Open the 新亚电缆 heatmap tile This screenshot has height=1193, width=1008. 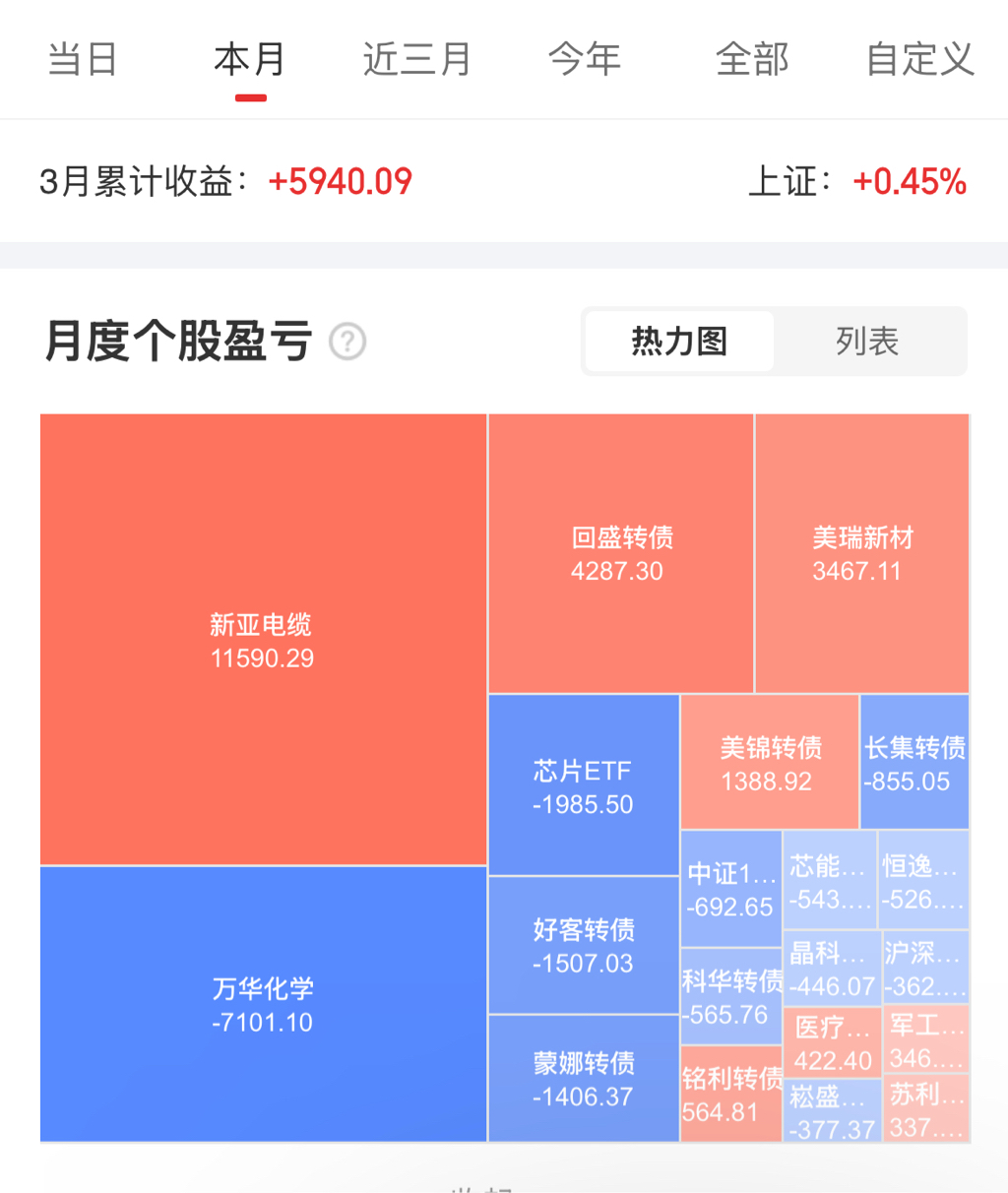pos(263,640)
